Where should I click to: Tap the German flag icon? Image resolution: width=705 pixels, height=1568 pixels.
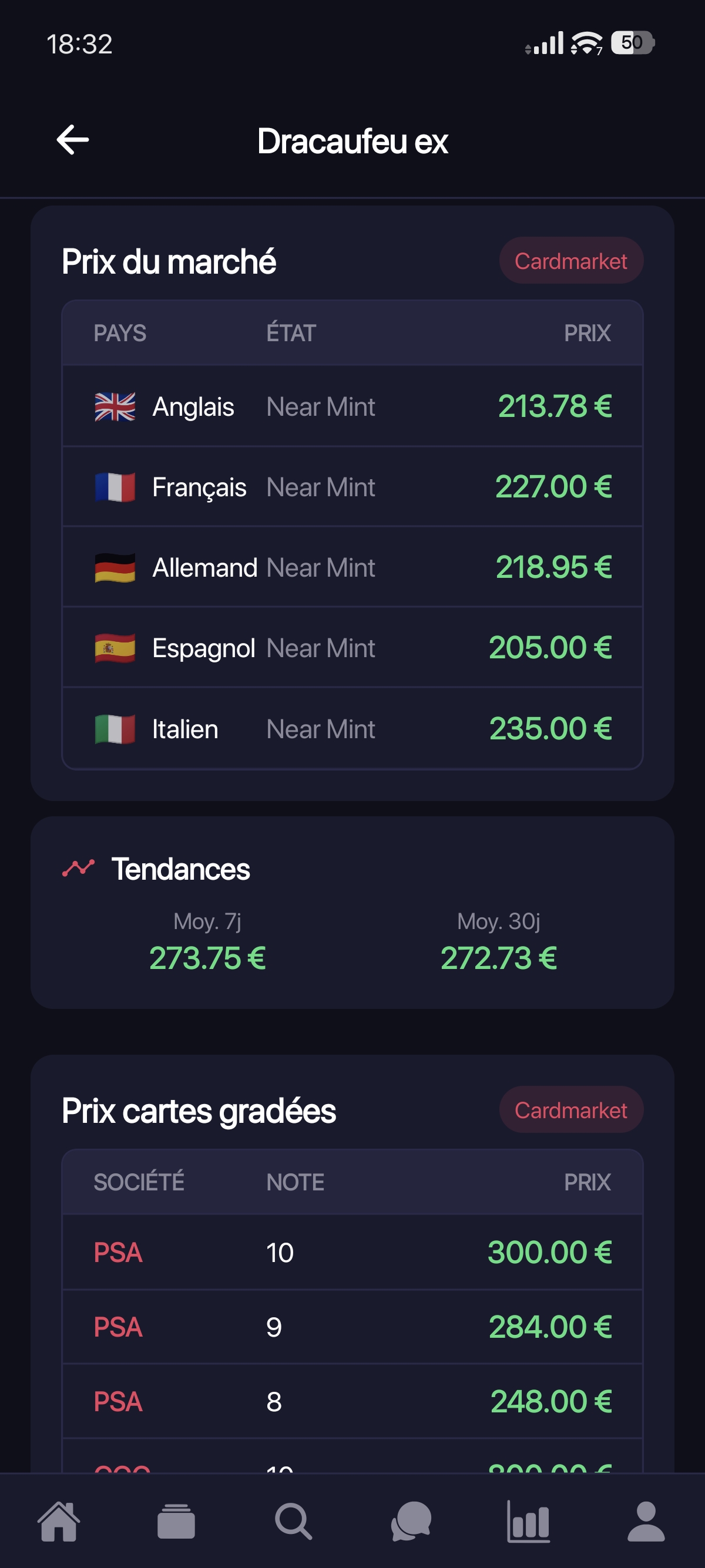pos(116,567)
